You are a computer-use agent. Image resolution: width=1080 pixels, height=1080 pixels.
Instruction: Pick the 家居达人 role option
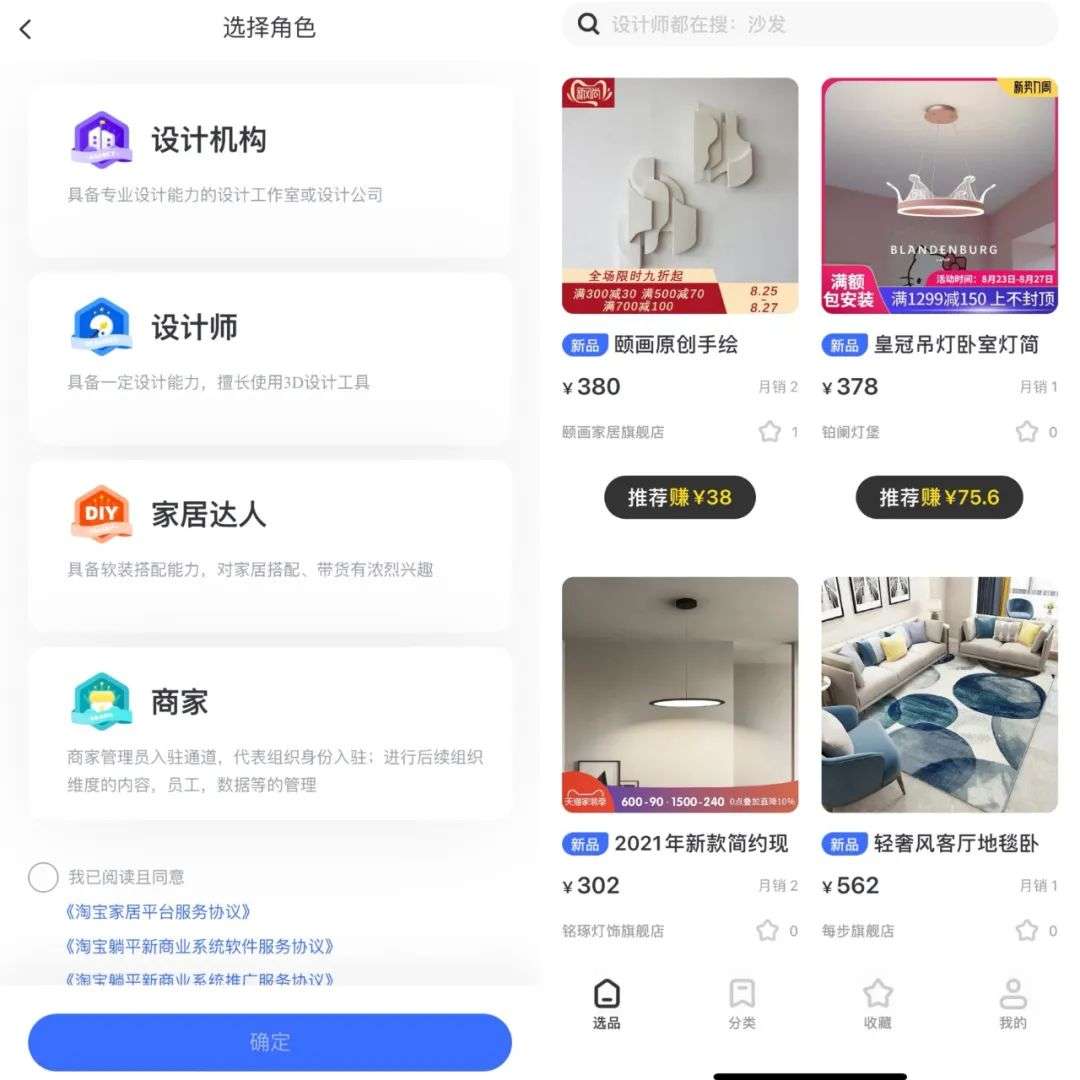tap(270, 544)
